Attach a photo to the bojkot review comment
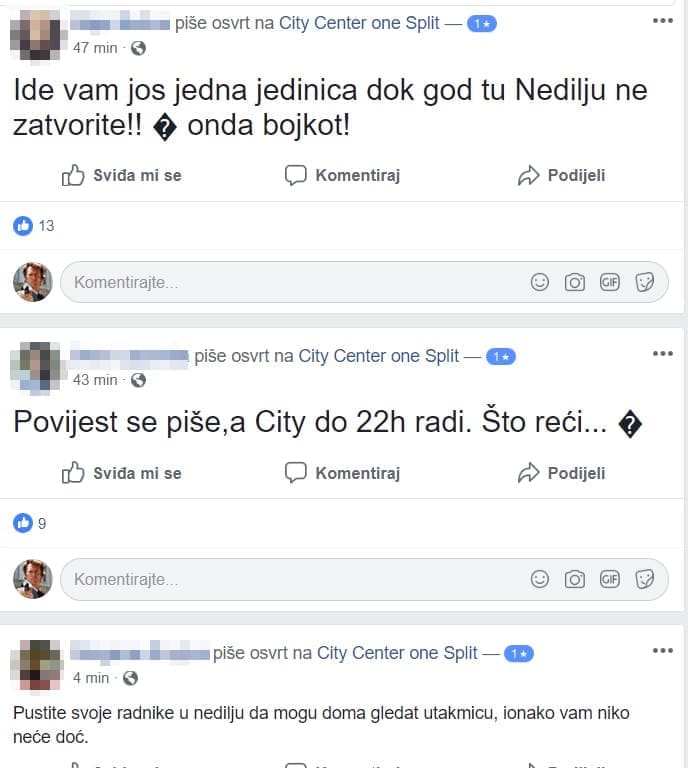688x768 pixels. pos(575,283)
